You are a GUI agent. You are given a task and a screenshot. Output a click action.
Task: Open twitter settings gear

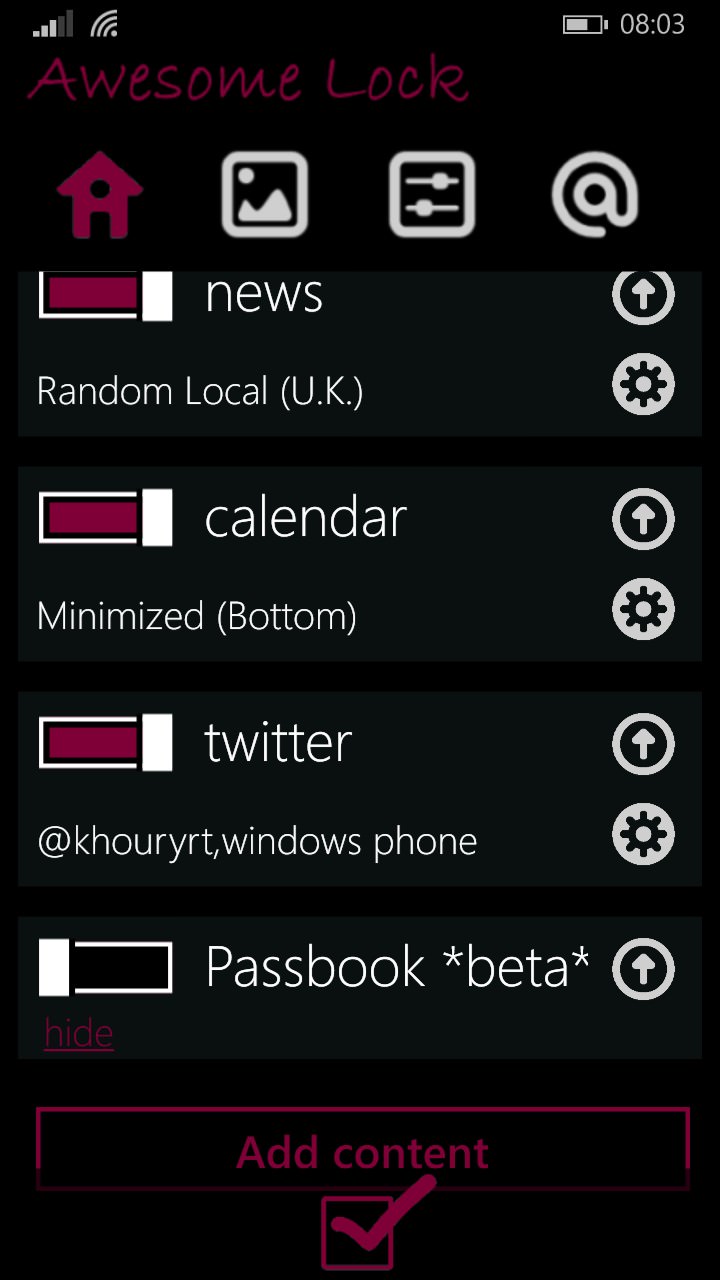point(643,834)
